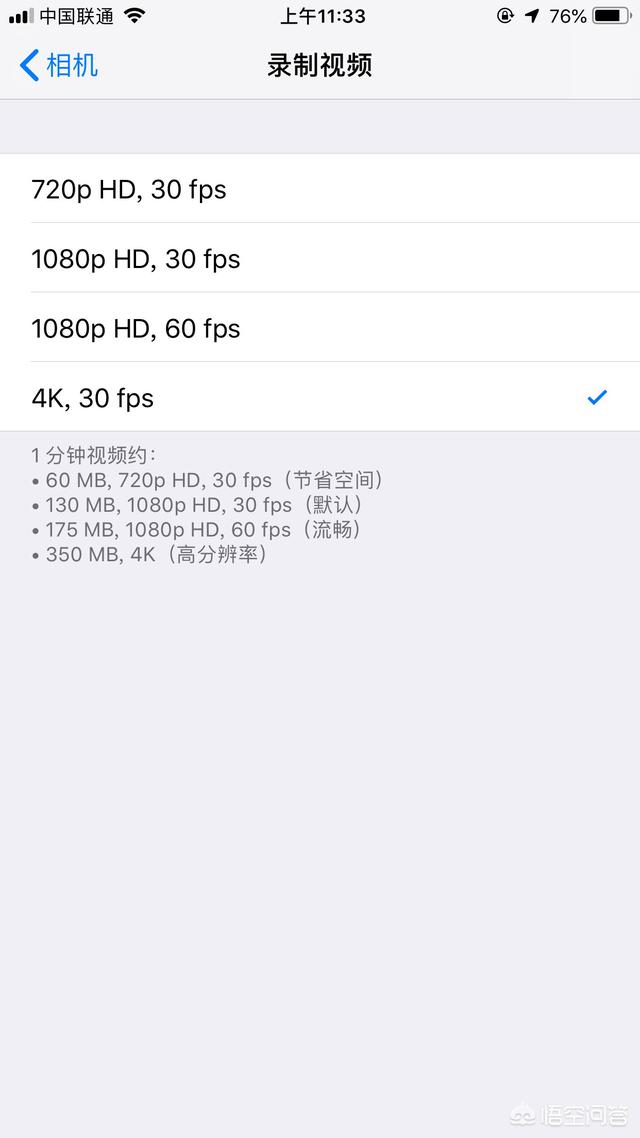640x1138 pixels.
Task: Switch to 1080p HD, 60 fps
Action: pyautogui.click(x=320, y=327)
